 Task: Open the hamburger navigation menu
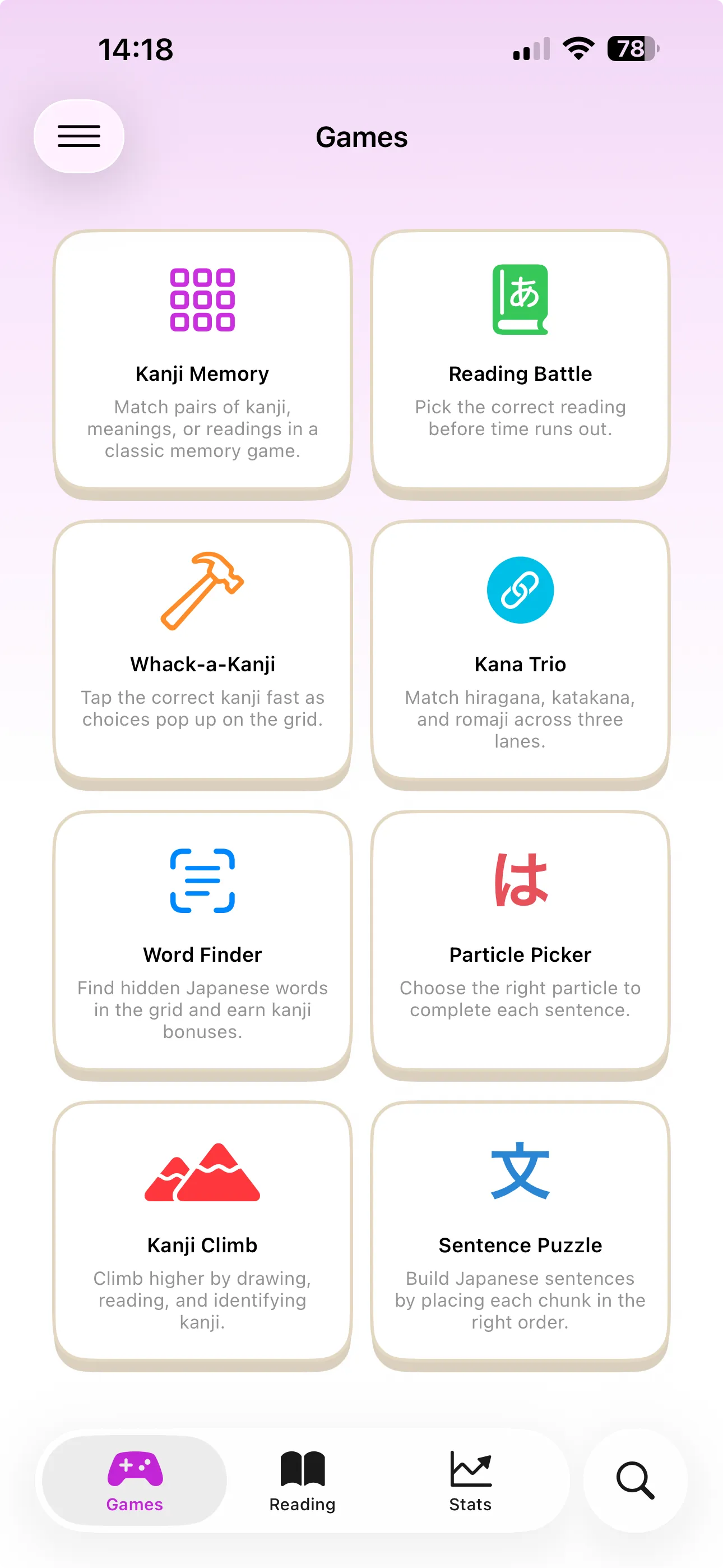click(79, 136)
